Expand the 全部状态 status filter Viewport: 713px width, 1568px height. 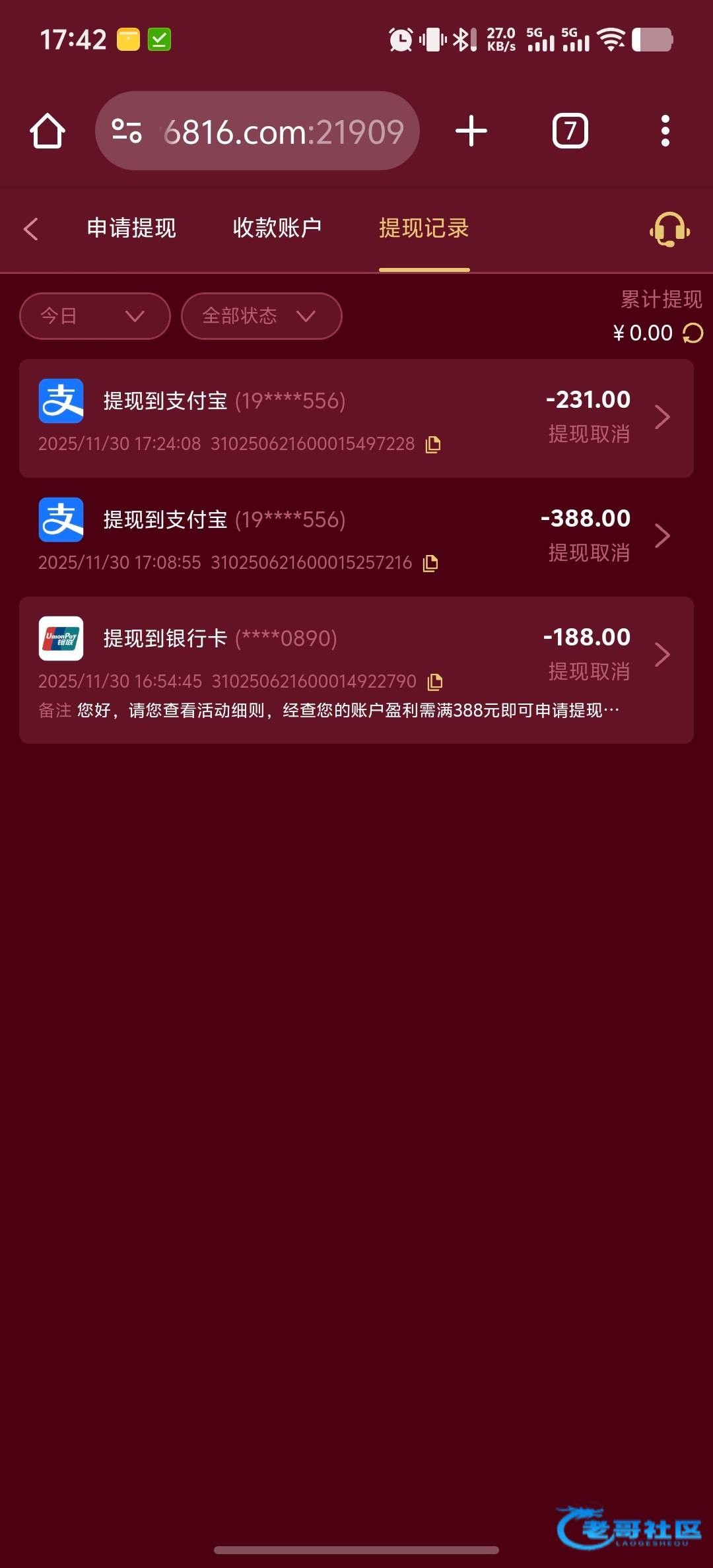[x=261, y=316]
